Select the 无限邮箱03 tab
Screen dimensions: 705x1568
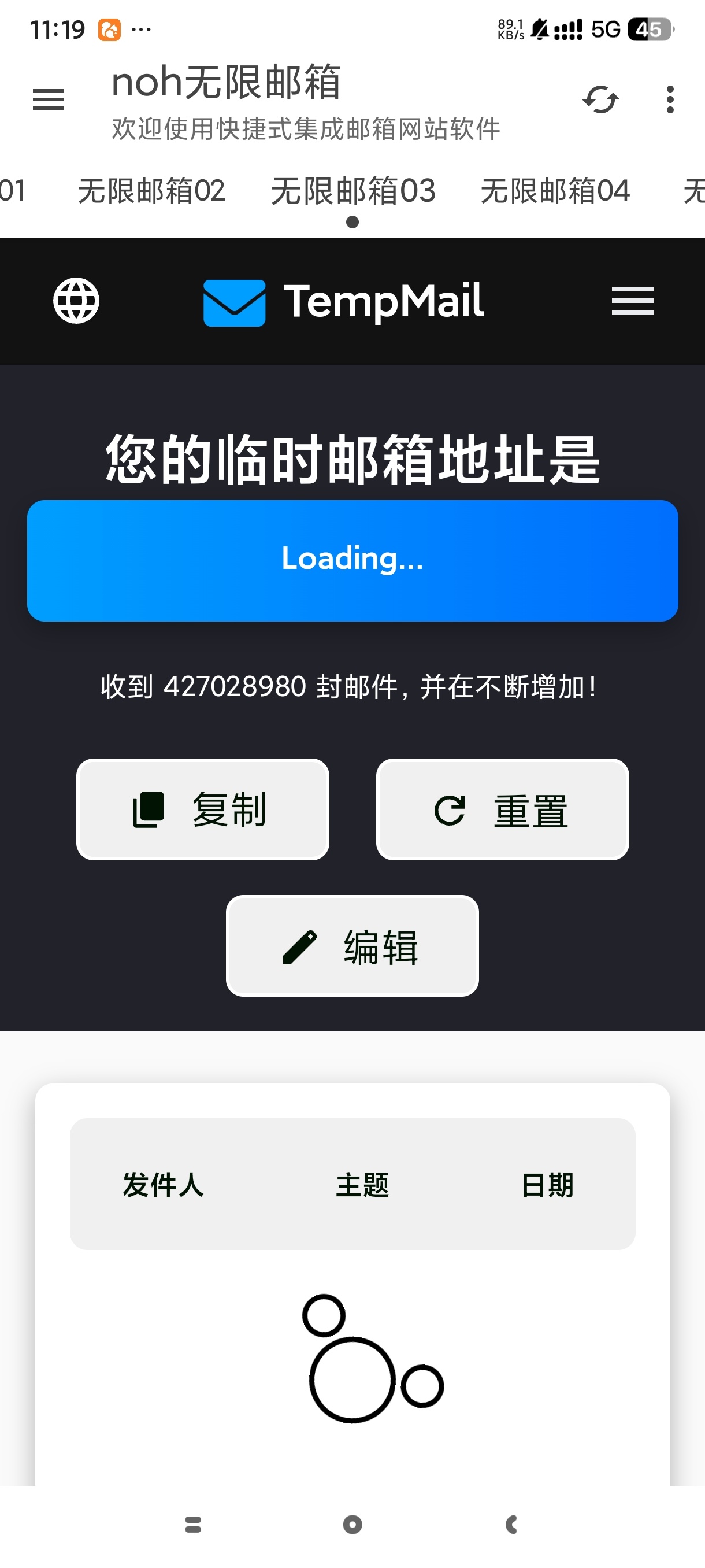(353, 191)
